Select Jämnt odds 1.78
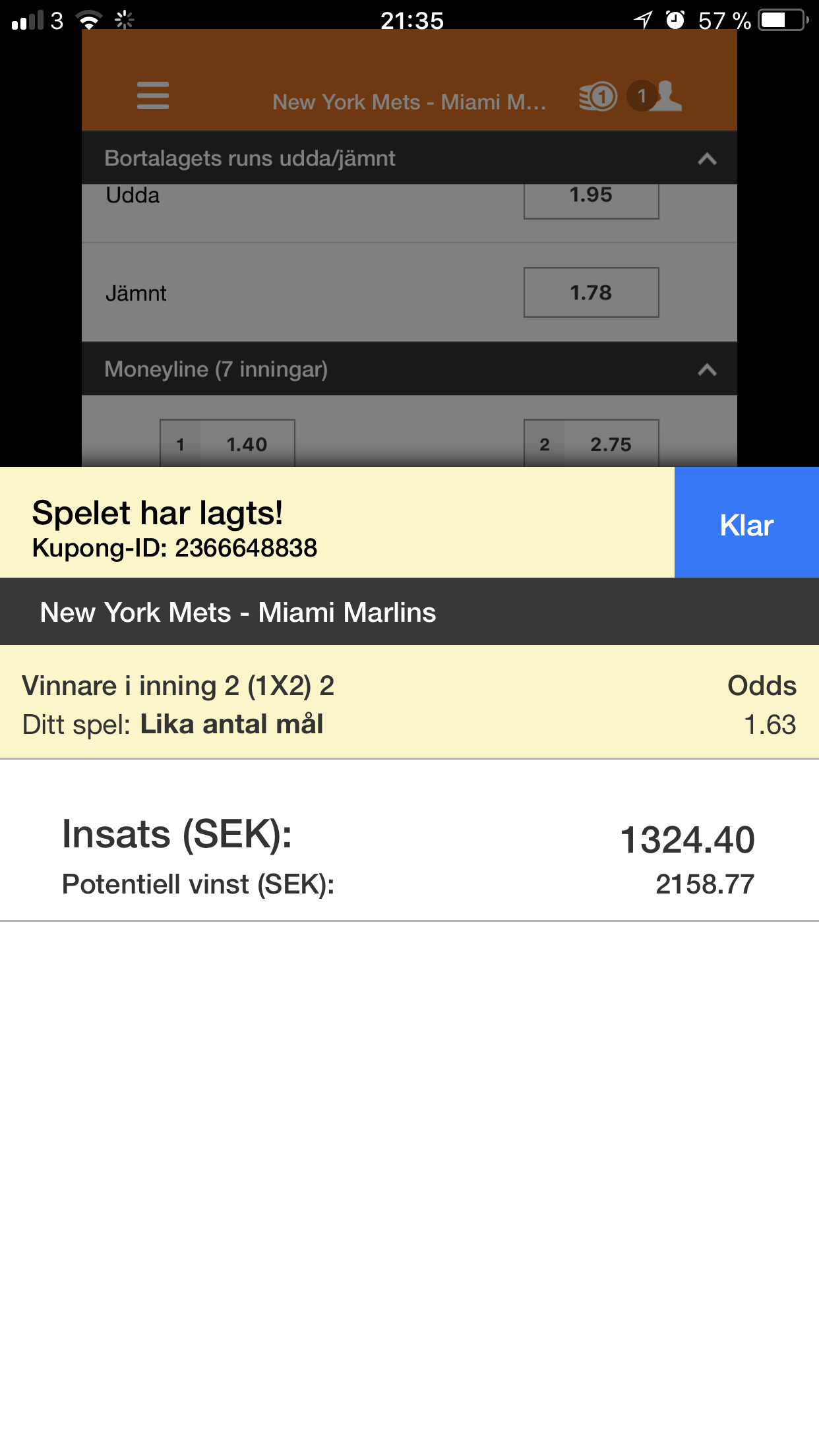819x1456 pixels. (x=591, y=292)
